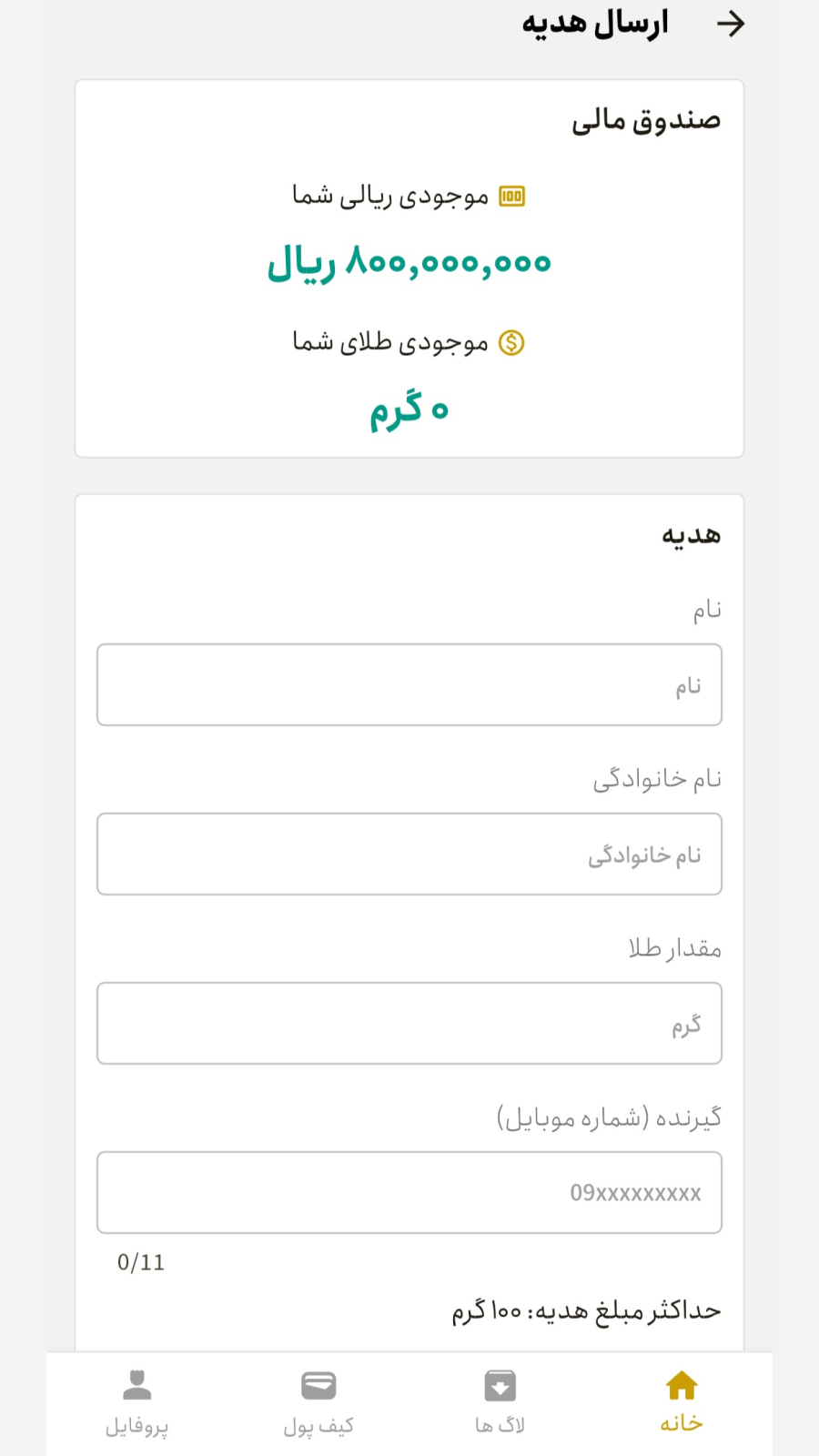This screenshot has height=1456, width=819.
Task: Open the wallet via the کیف پول icon
Action: click(x=318, y=1385)
